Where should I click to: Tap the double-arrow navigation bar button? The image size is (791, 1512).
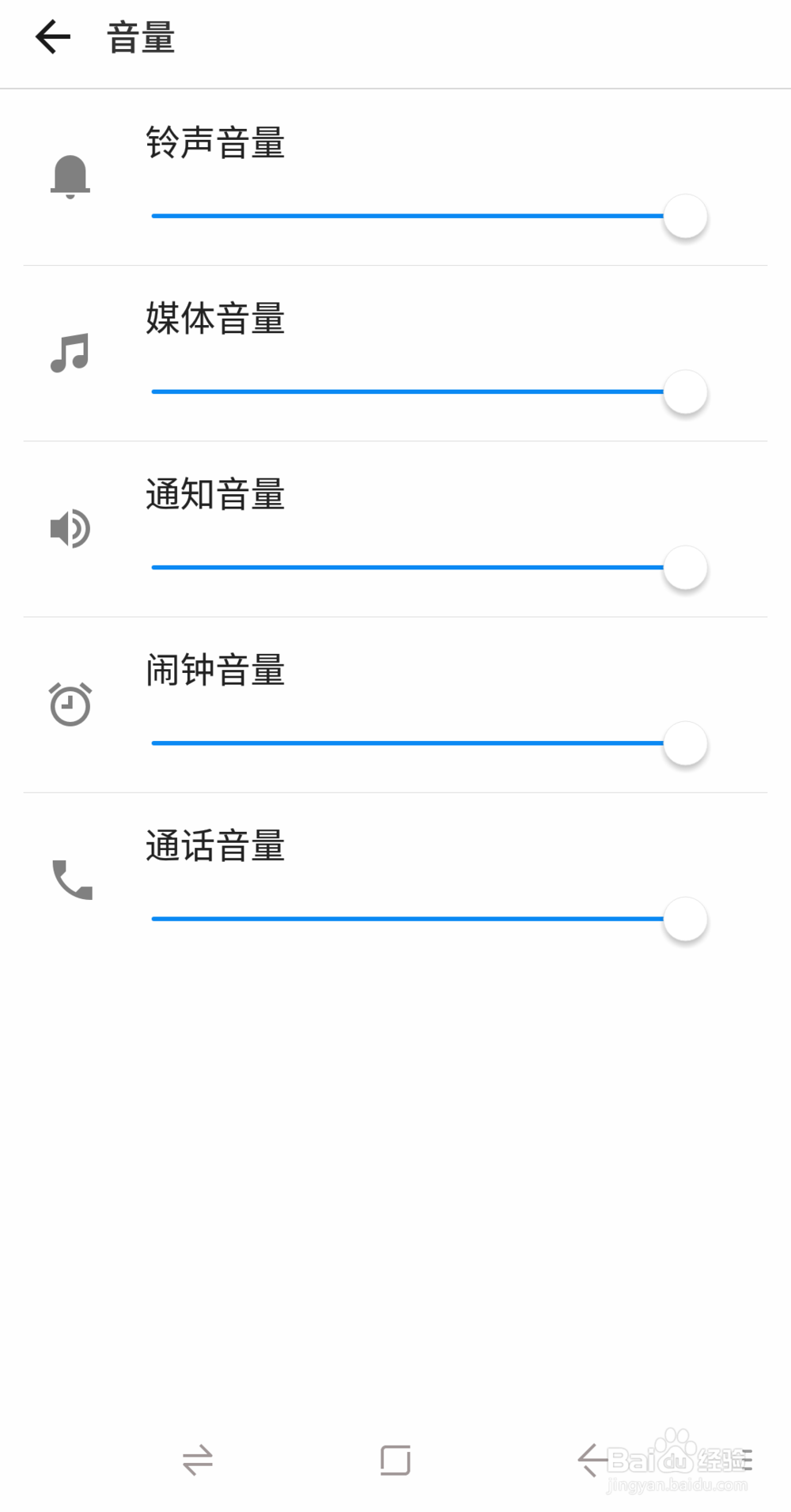(x=198, y=1460)
